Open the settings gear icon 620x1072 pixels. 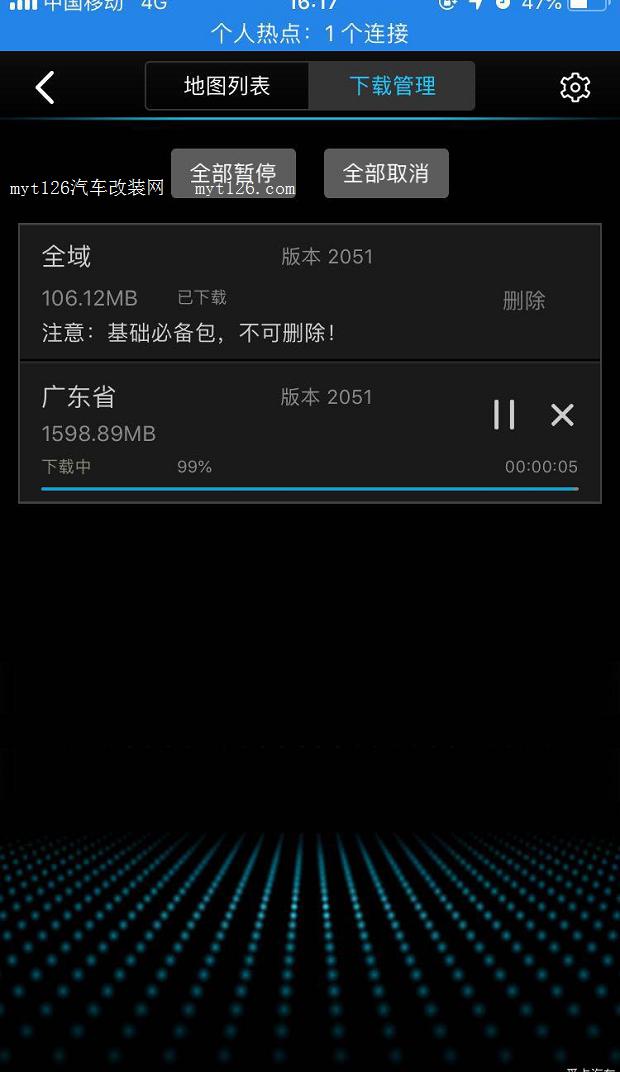tap(575, 88)
